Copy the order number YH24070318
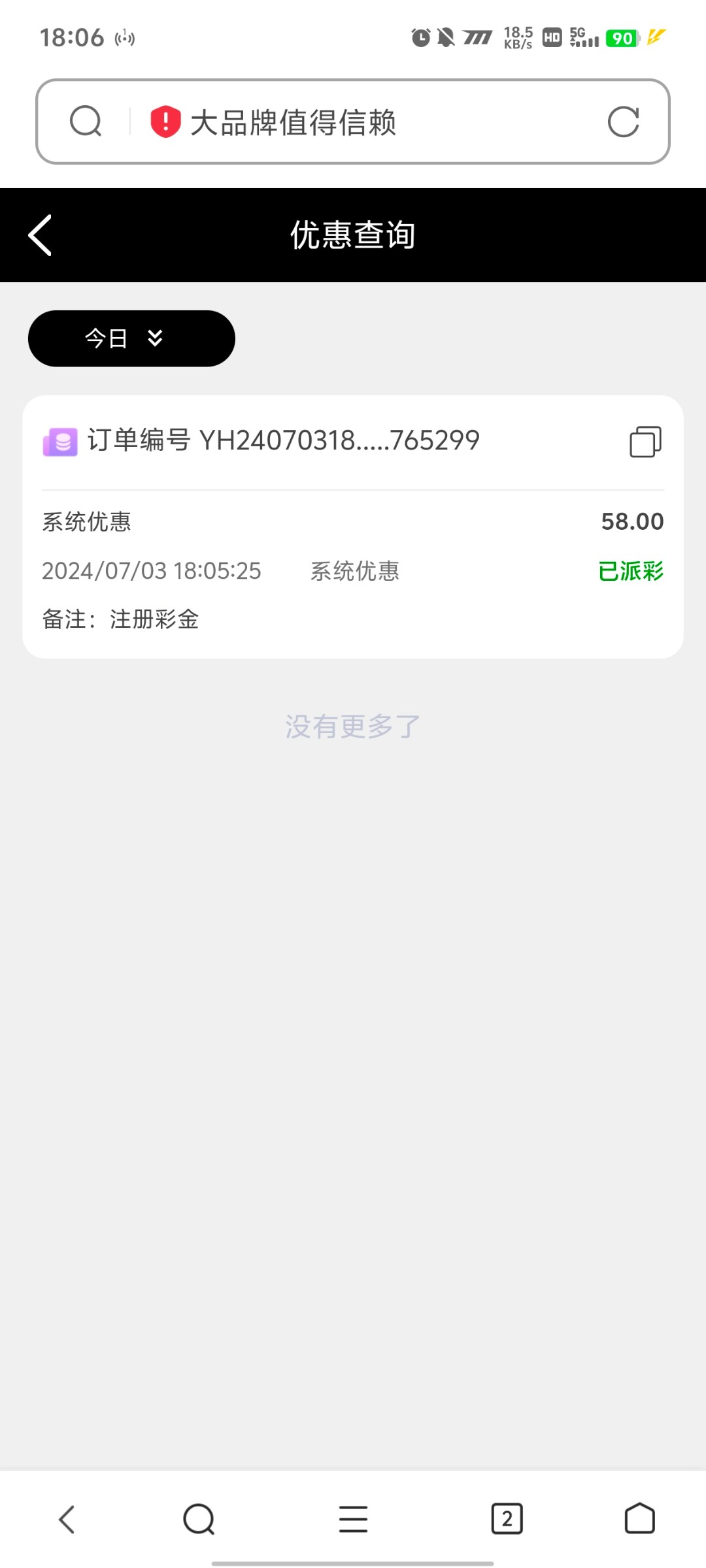Screen dimensions: 706x1568 [x=645, y=442]
